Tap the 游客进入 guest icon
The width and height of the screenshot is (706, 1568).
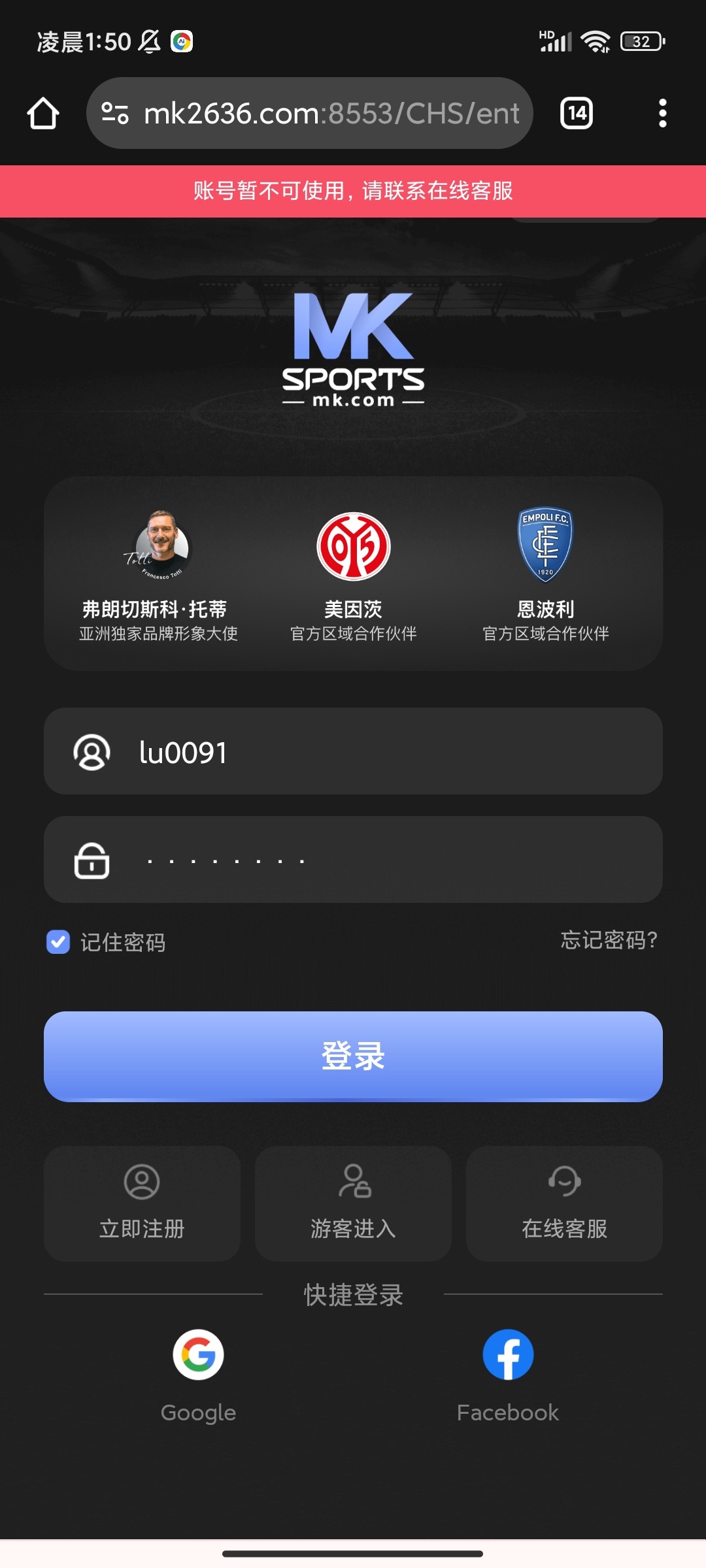353,1181
